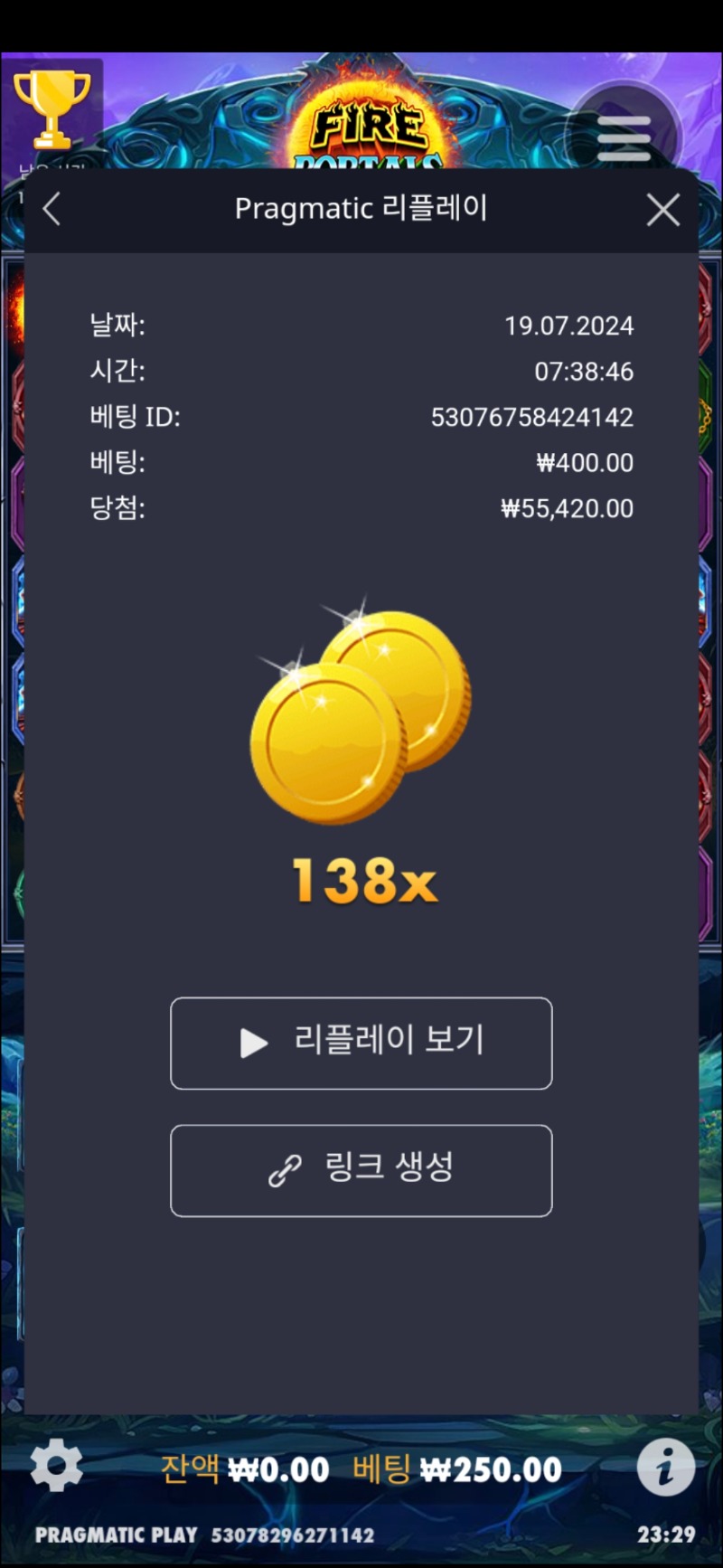
Task: Tap the 리플레이 보기 button
Action: coord(361,1043)
